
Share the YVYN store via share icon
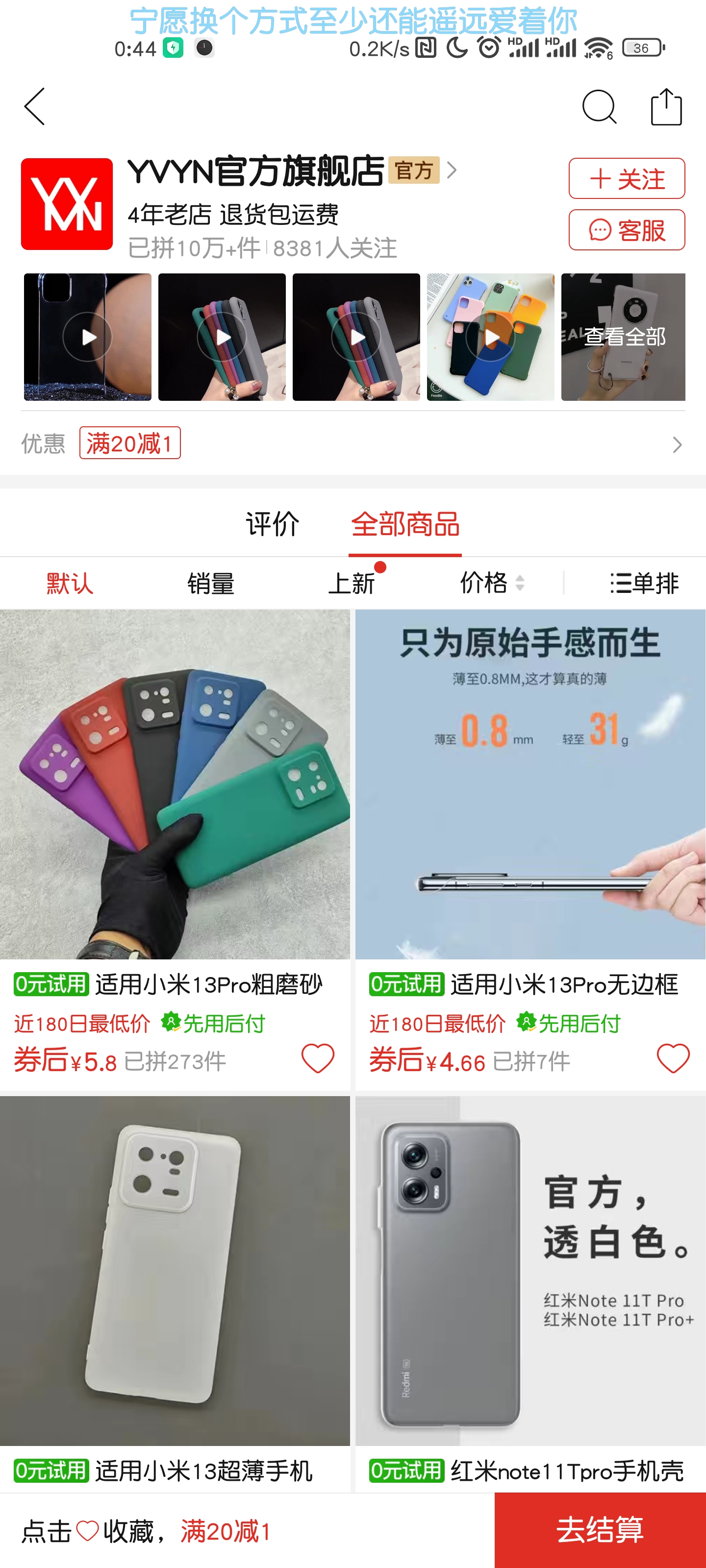tap(666, 106)
